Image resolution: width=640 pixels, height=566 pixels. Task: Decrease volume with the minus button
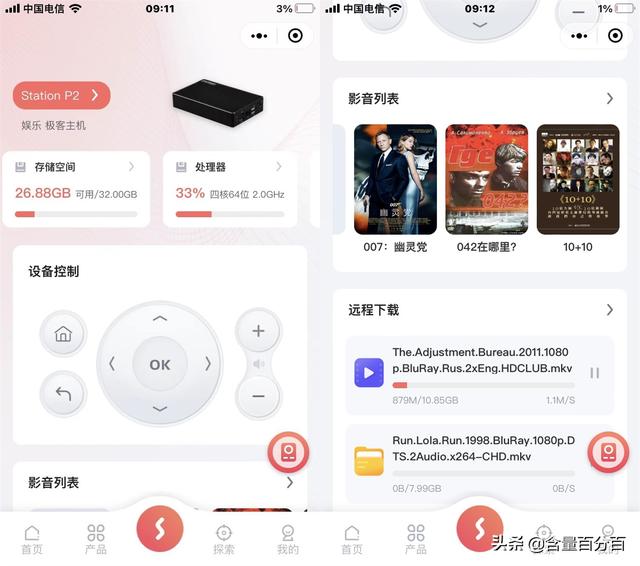click(x=258, y=396)
